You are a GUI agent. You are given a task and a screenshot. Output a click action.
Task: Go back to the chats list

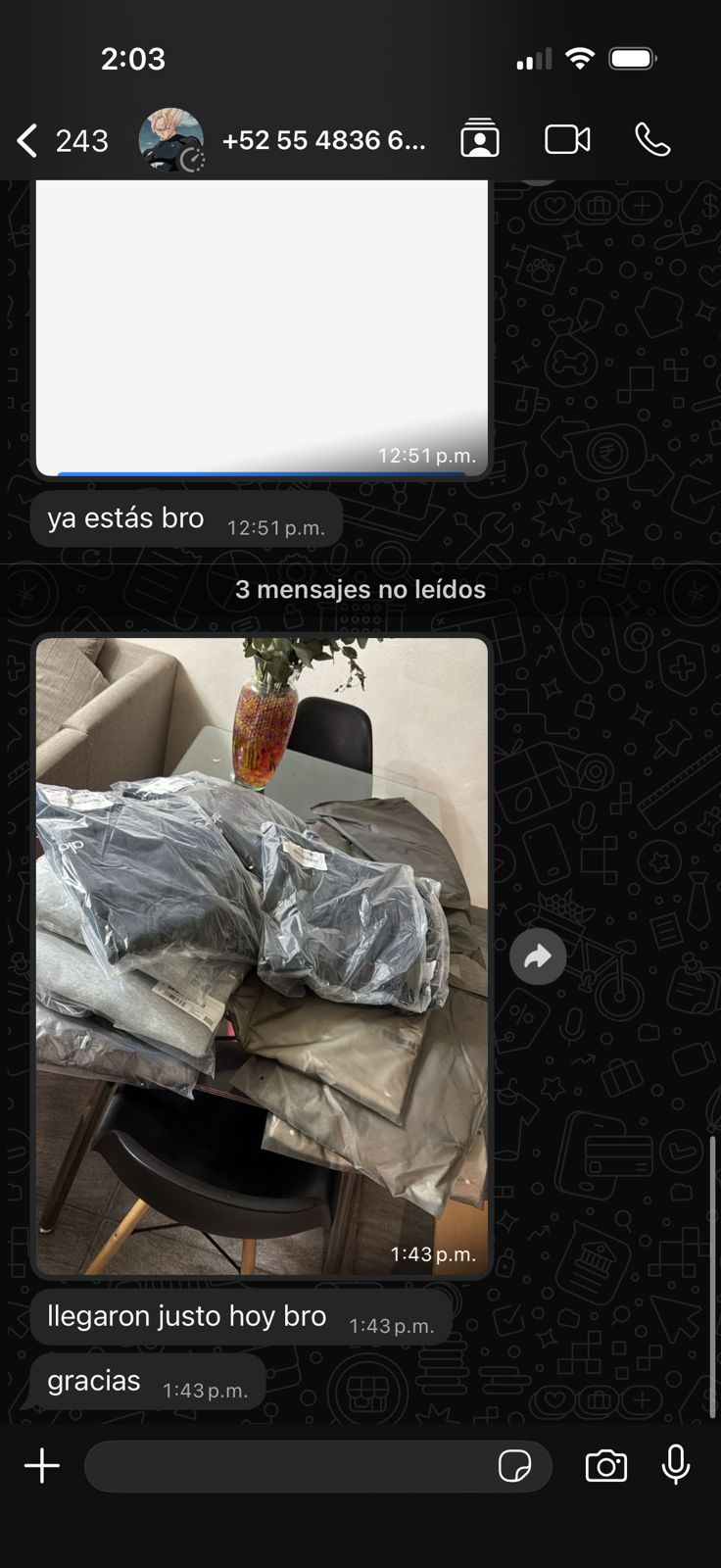61,141
